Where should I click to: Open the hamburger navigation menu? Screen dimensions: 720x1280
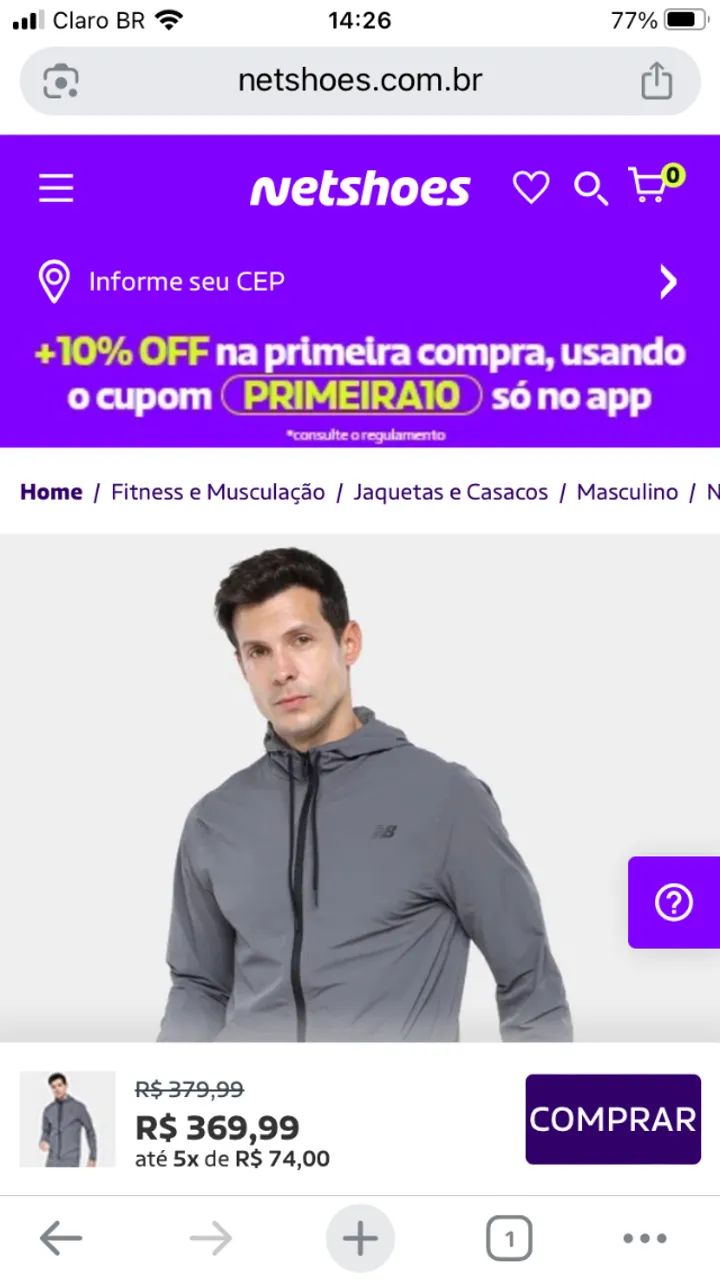[x=56, y=187]
